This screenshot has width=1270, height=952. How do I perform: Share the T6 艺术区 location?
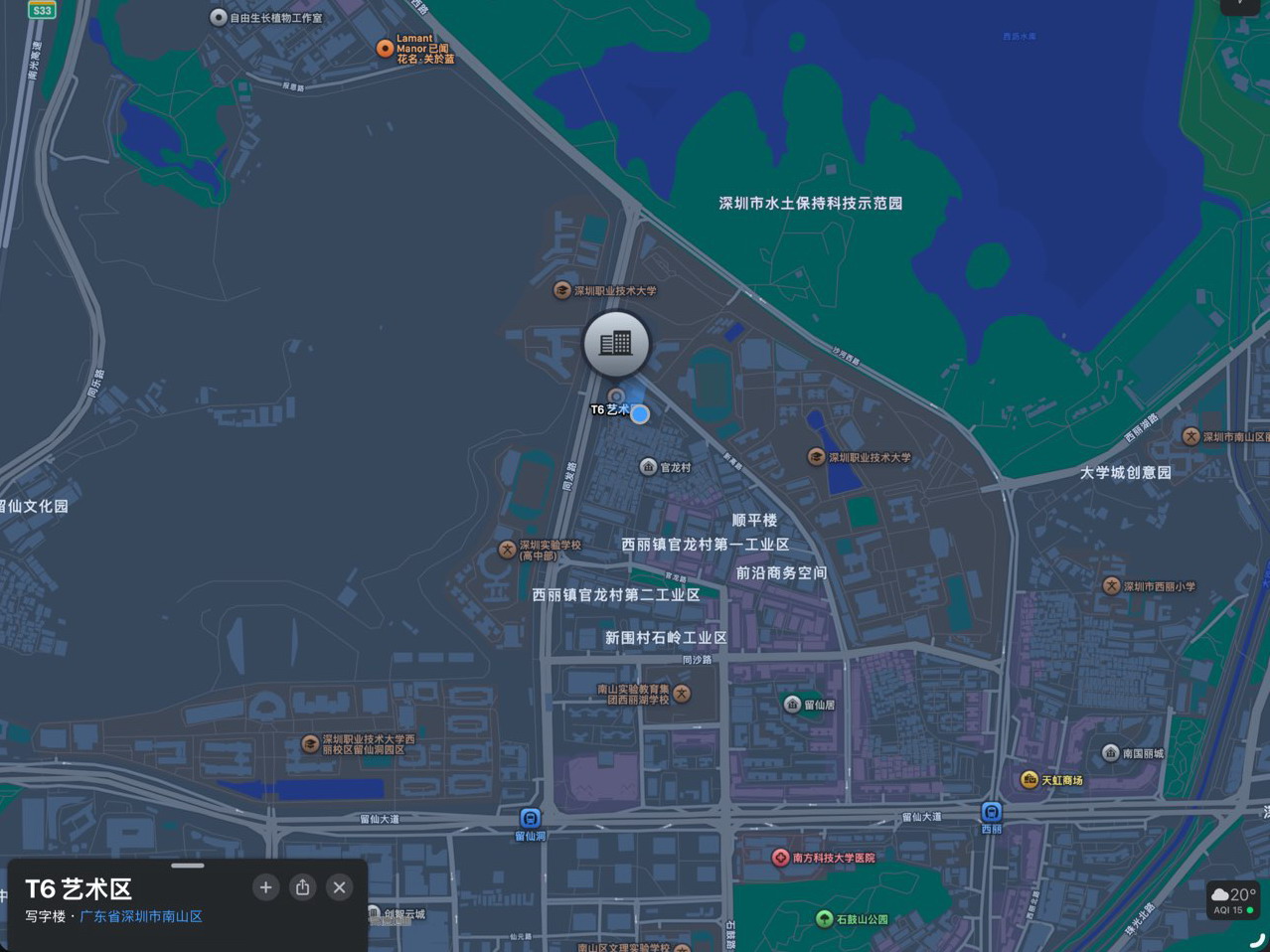click(x=302, y=887)
